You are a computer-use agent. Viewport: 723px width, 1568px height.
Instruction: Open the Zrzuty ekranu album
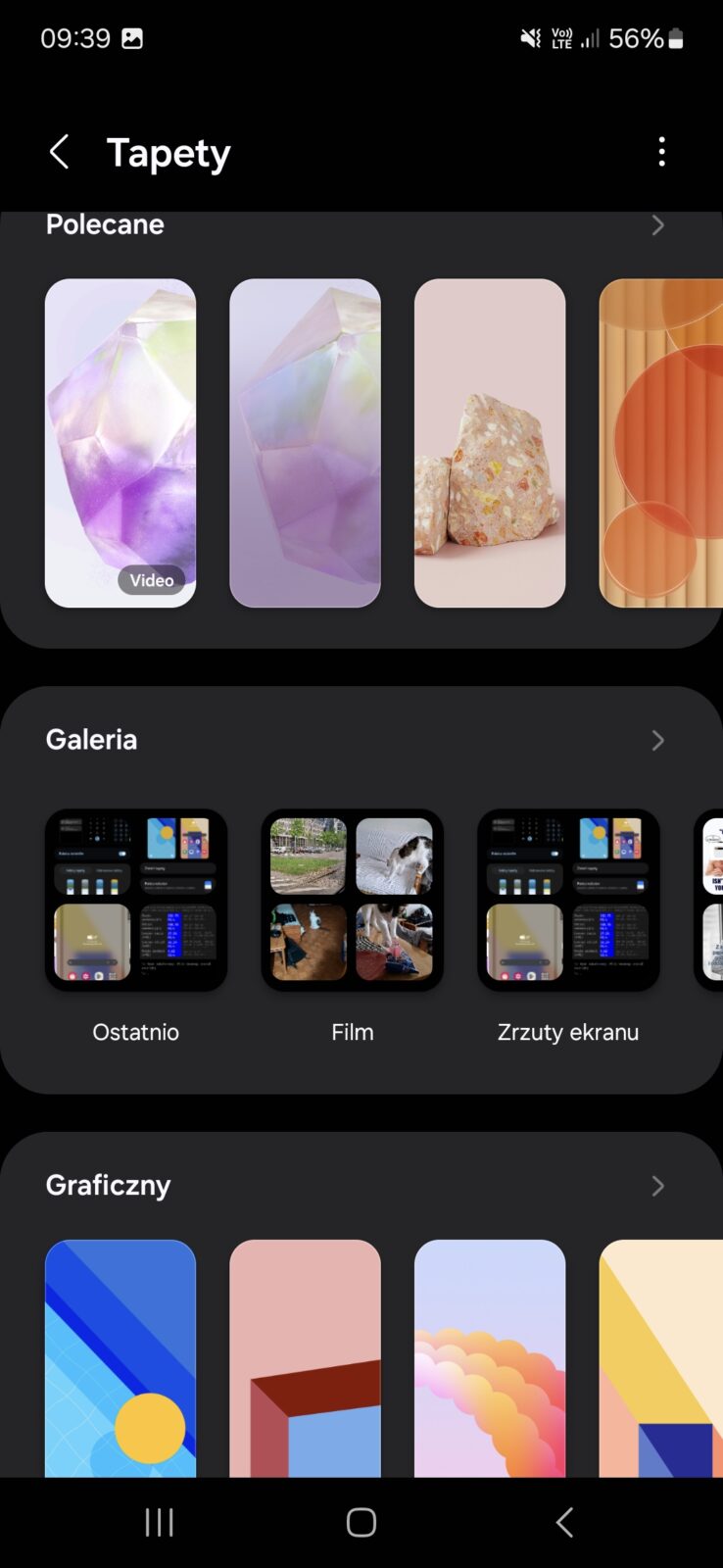click(x=568, y=900)
